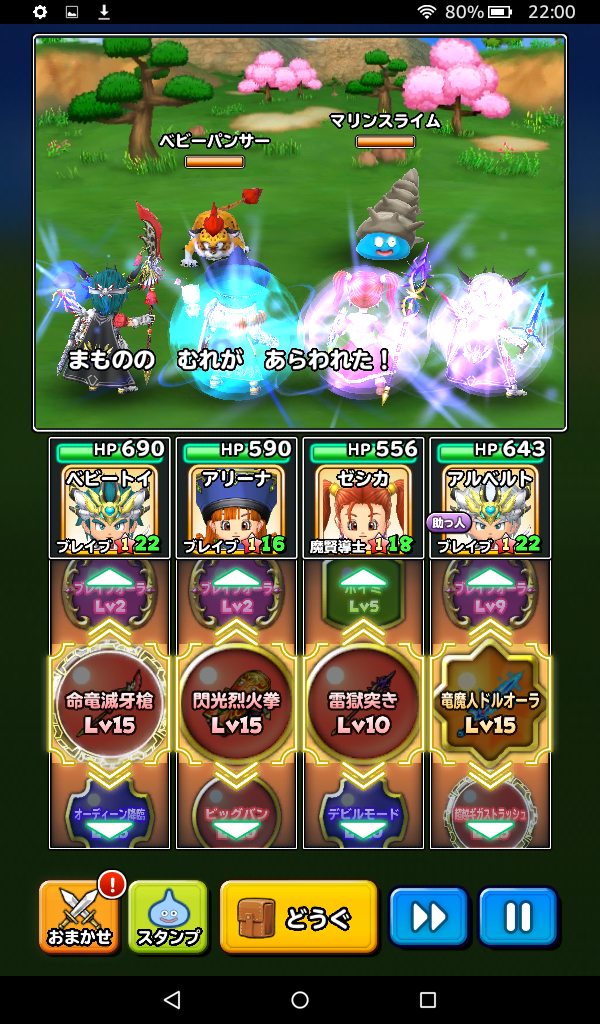Select the アルベルト helper character card
Viewport: 600px width, 1024px height.
(x=490, y=498)
